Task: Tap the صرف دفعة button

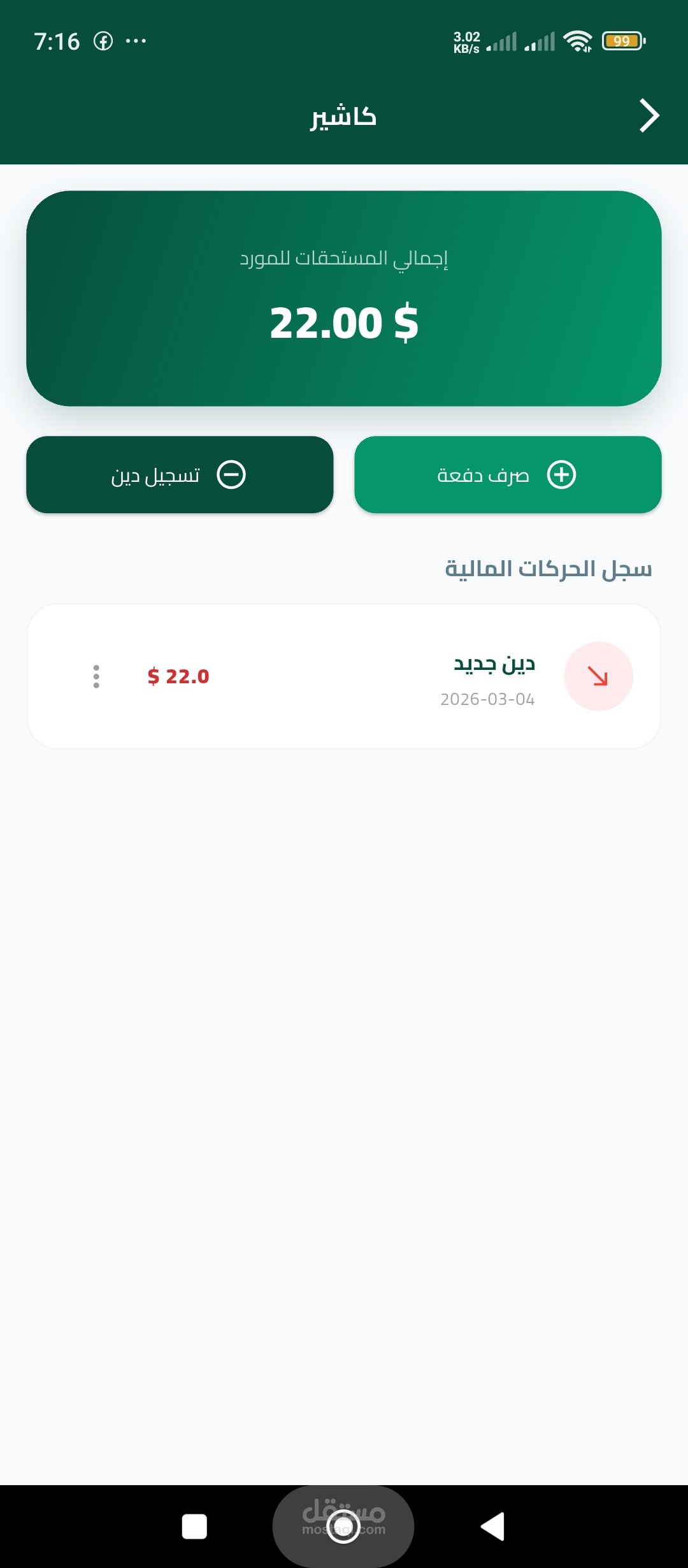Action: (x=508, y=475)
